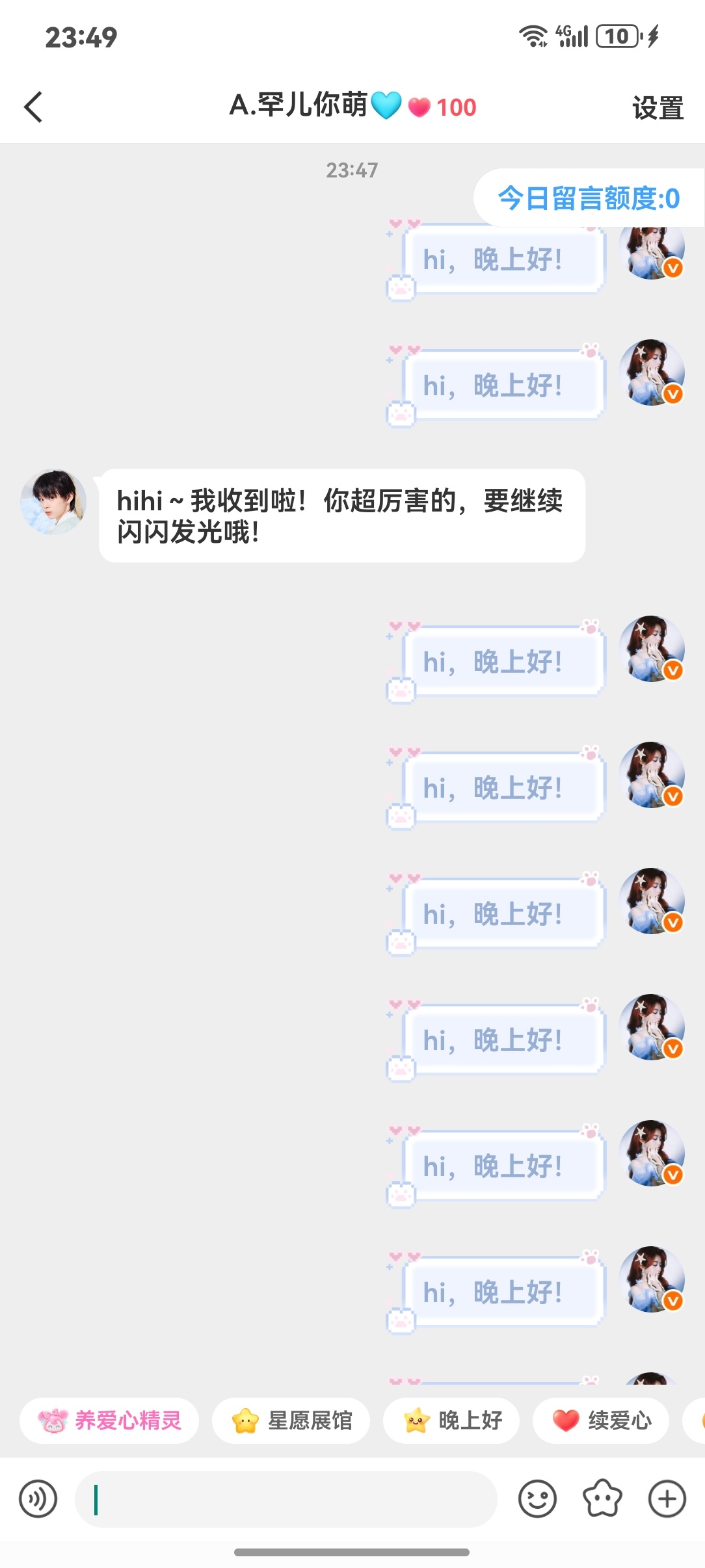Go back with the left chevron arrow
The height and width of the screenshot is (1568, 705).
pyautogui.click(x=34, y=106)
